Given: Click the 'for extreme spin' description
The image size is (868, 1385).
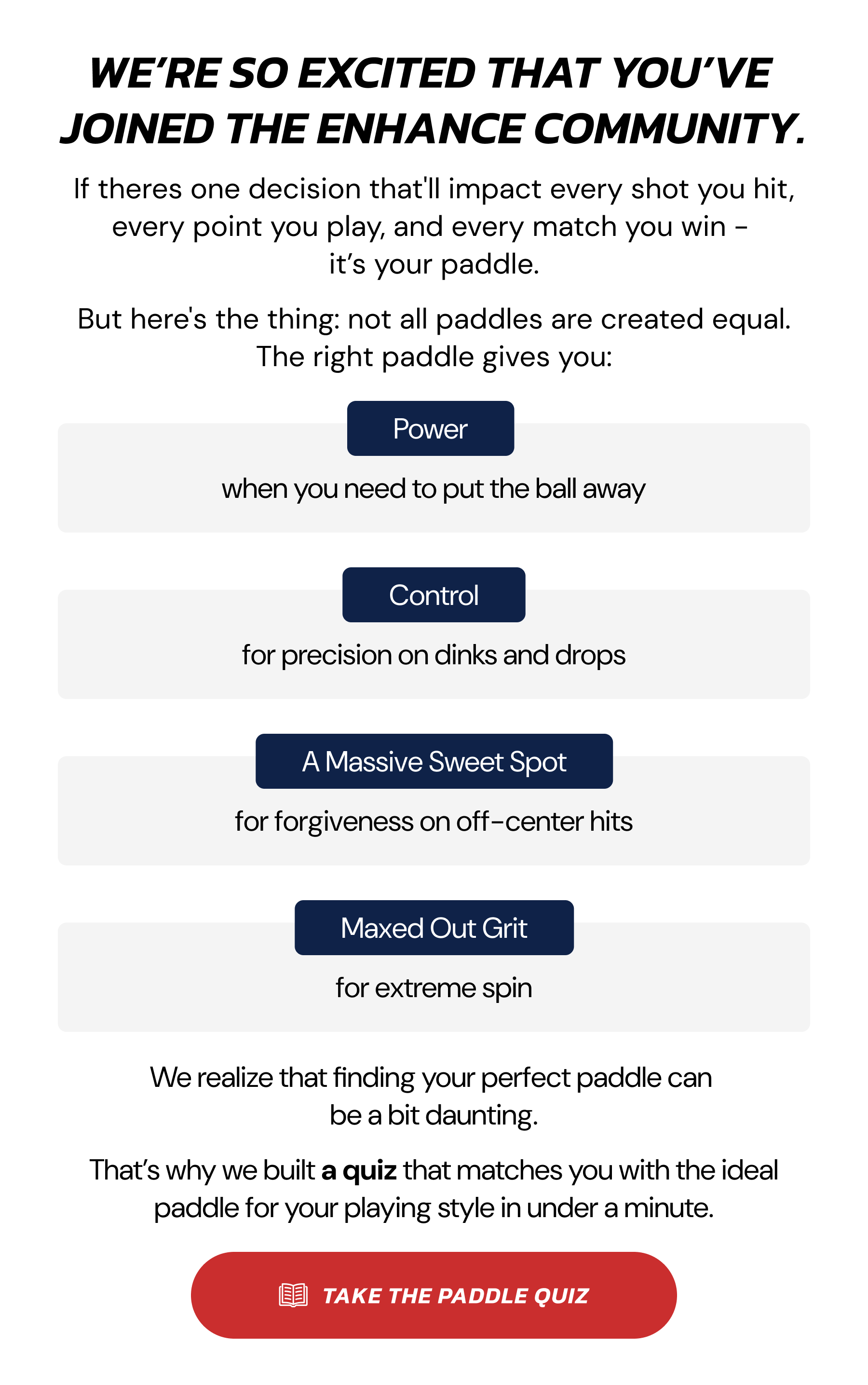Looking at the screenshot, I should tap(434, 988).
